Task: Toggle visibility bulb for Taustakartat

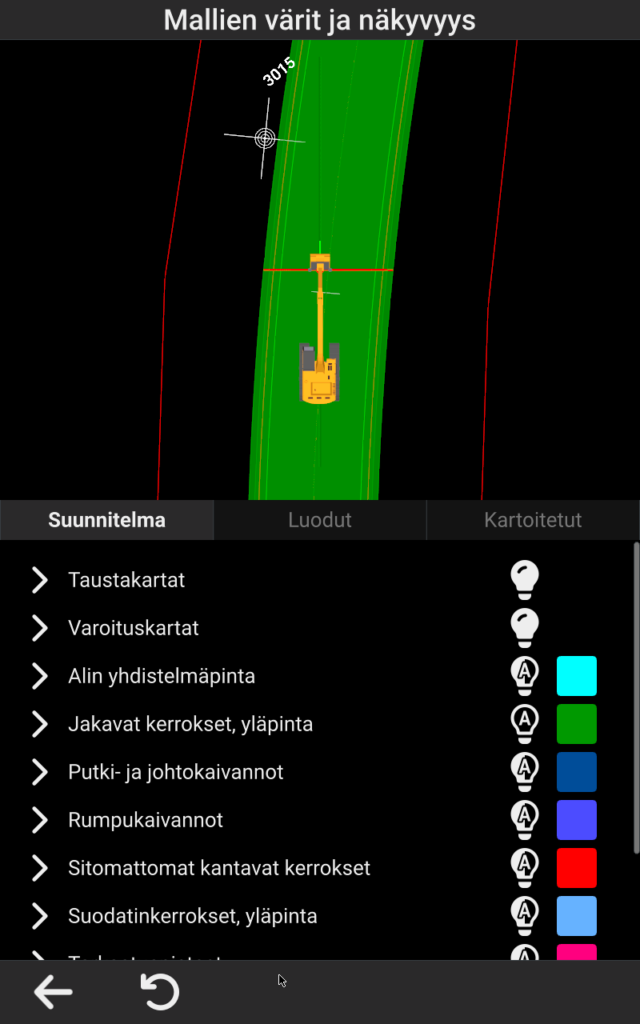Action: pos(525,579)
